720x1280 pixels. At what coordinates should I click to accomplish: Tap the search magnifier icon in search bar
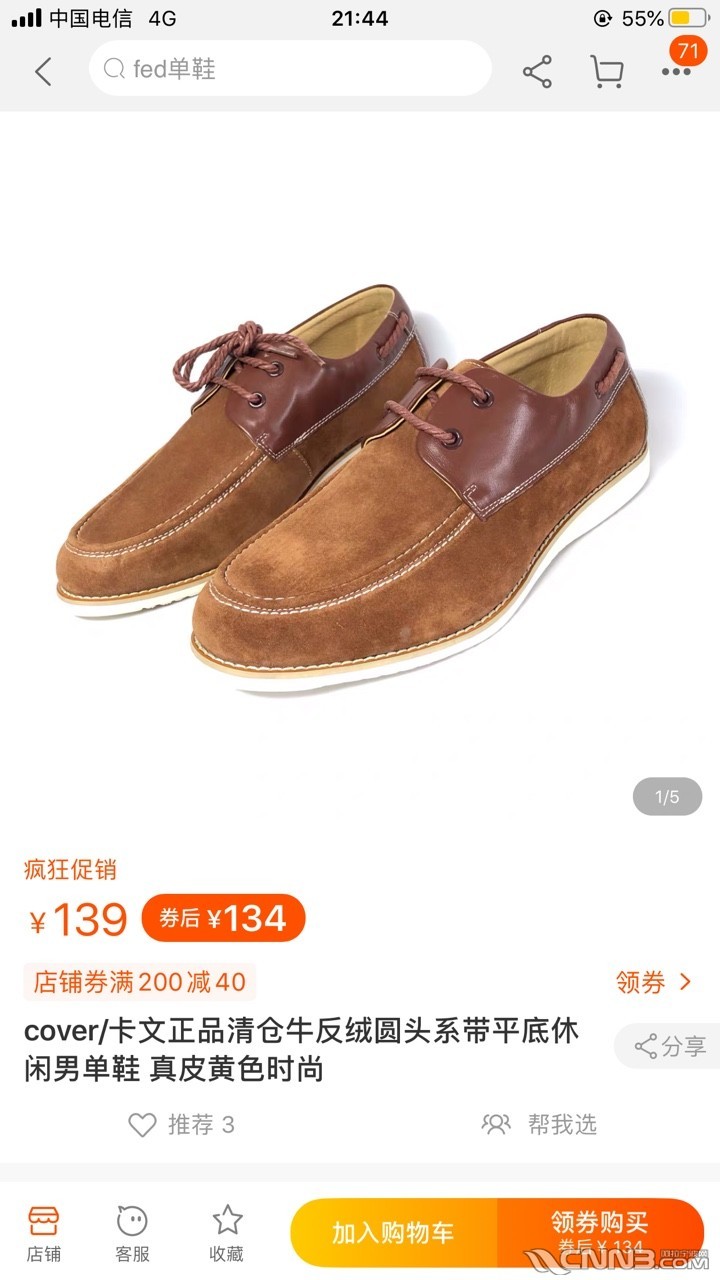pos(114,70)
